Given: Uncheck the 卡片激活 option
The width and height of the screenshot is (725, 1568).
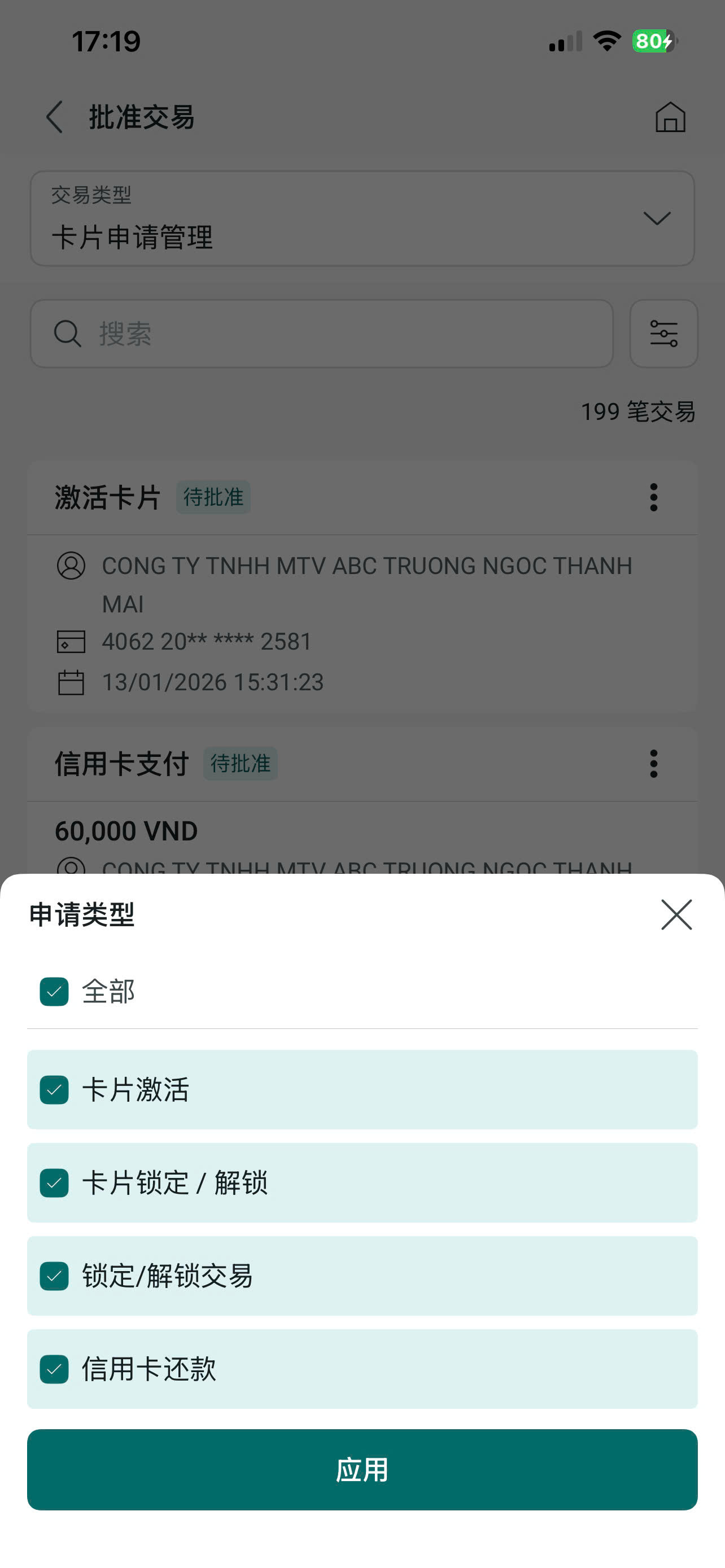Looking at the screenshot, I should pos(54,1089).
